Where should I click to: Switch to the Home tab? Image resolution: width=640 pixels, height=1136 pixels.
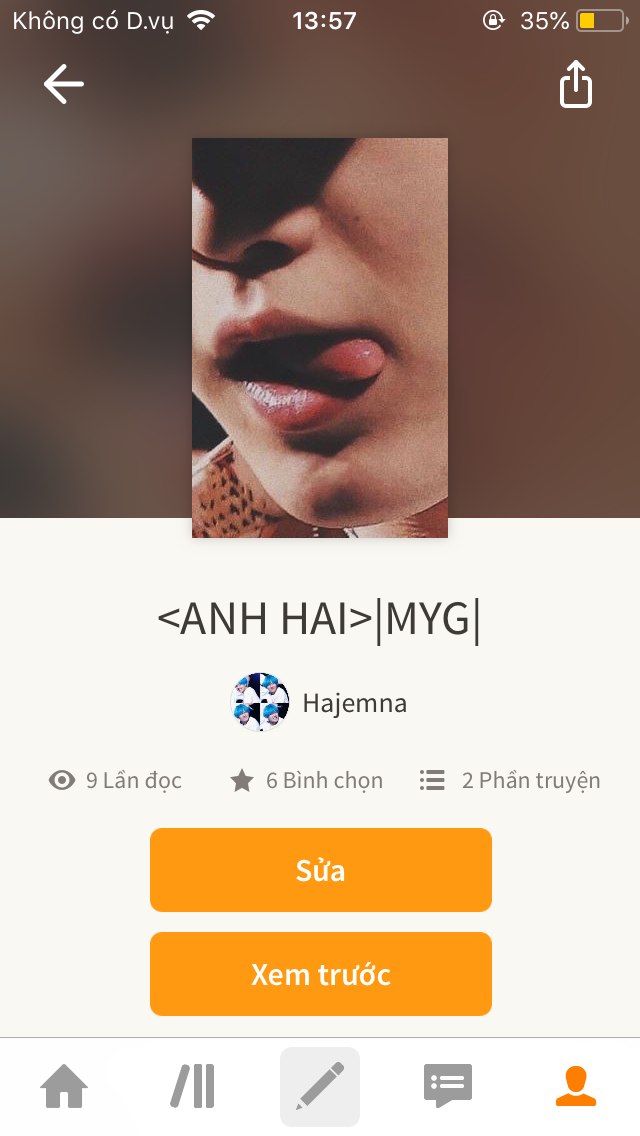64,1086
